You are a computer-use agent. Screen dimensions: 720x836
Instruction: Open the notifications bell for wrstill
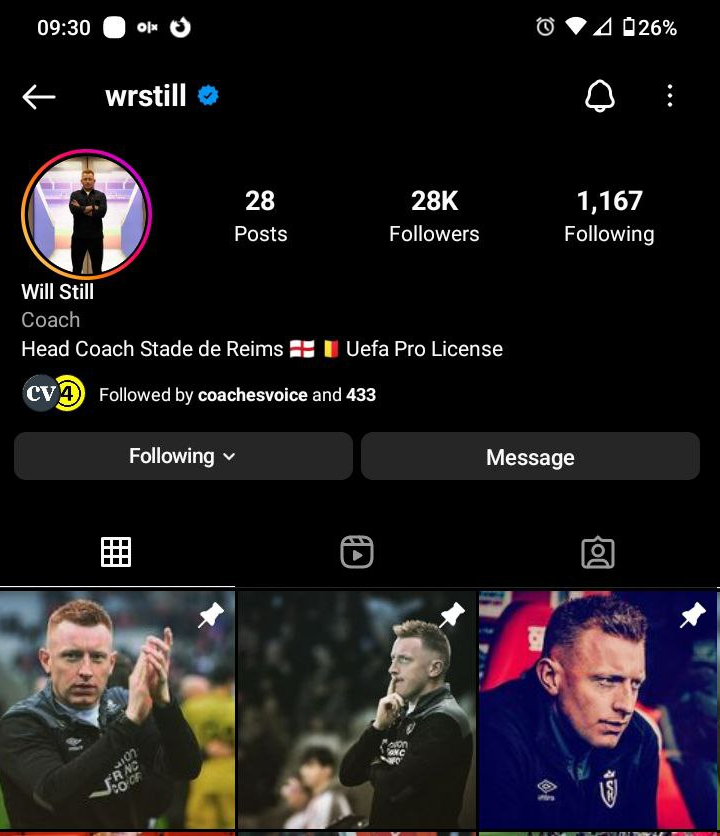tap(599, 96)
